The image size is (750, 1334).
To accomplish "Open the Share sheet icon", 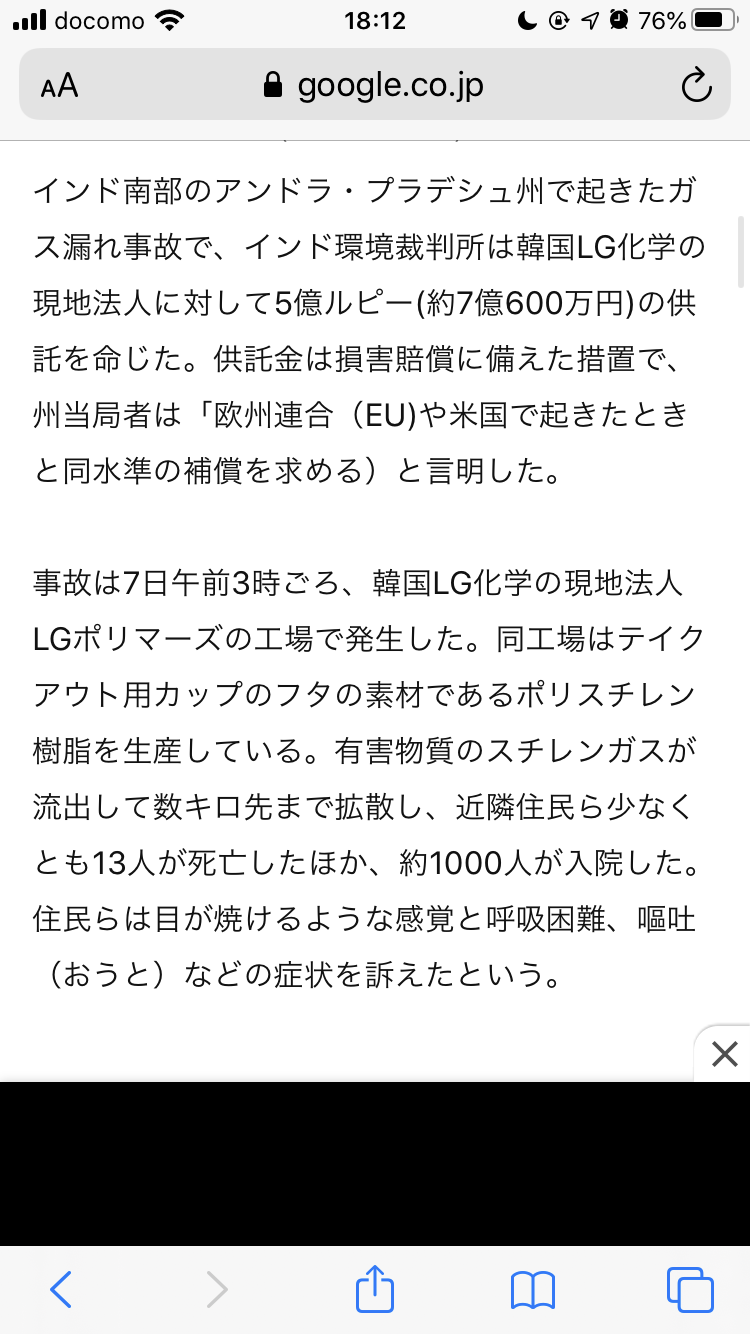I will 374,1290.
